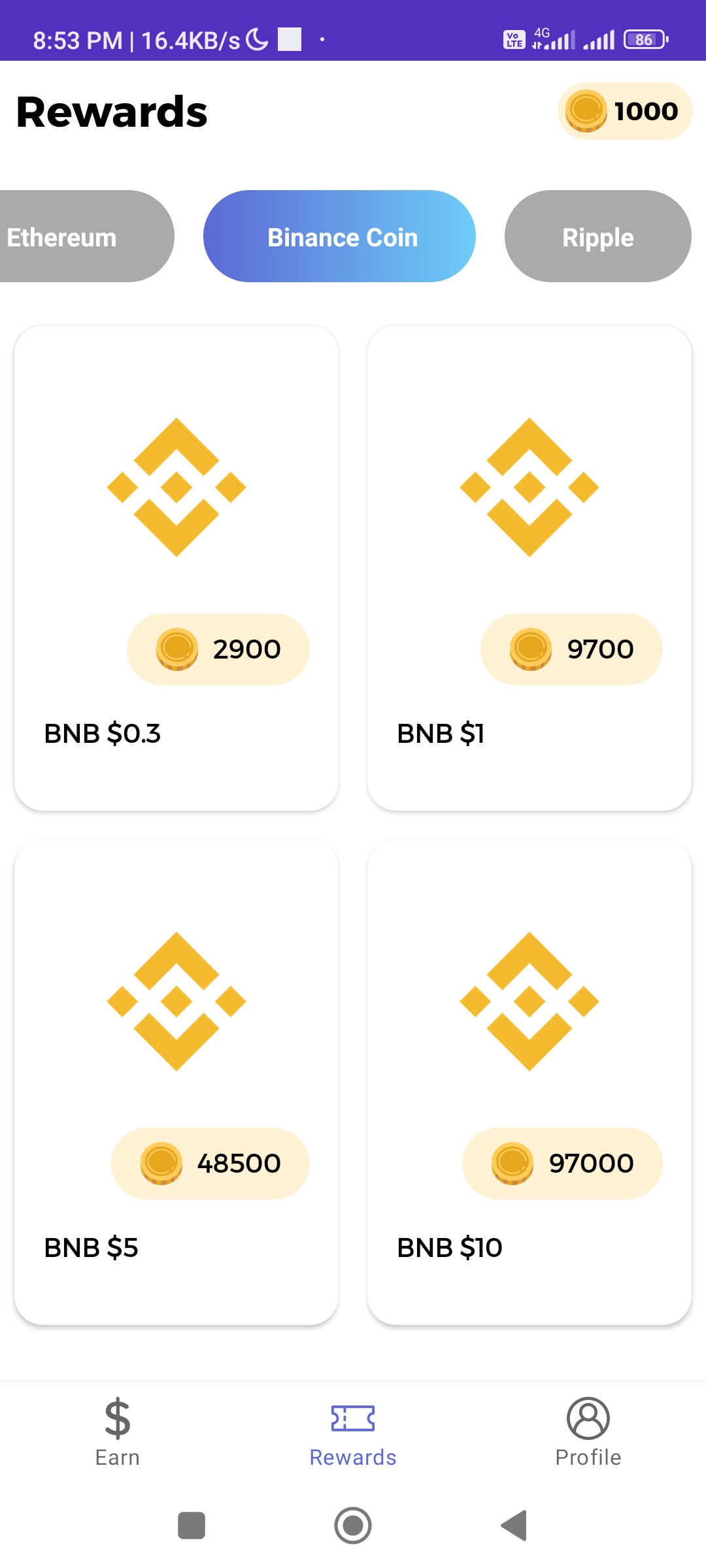Select the Binance Coin category chip

point(339,237)
